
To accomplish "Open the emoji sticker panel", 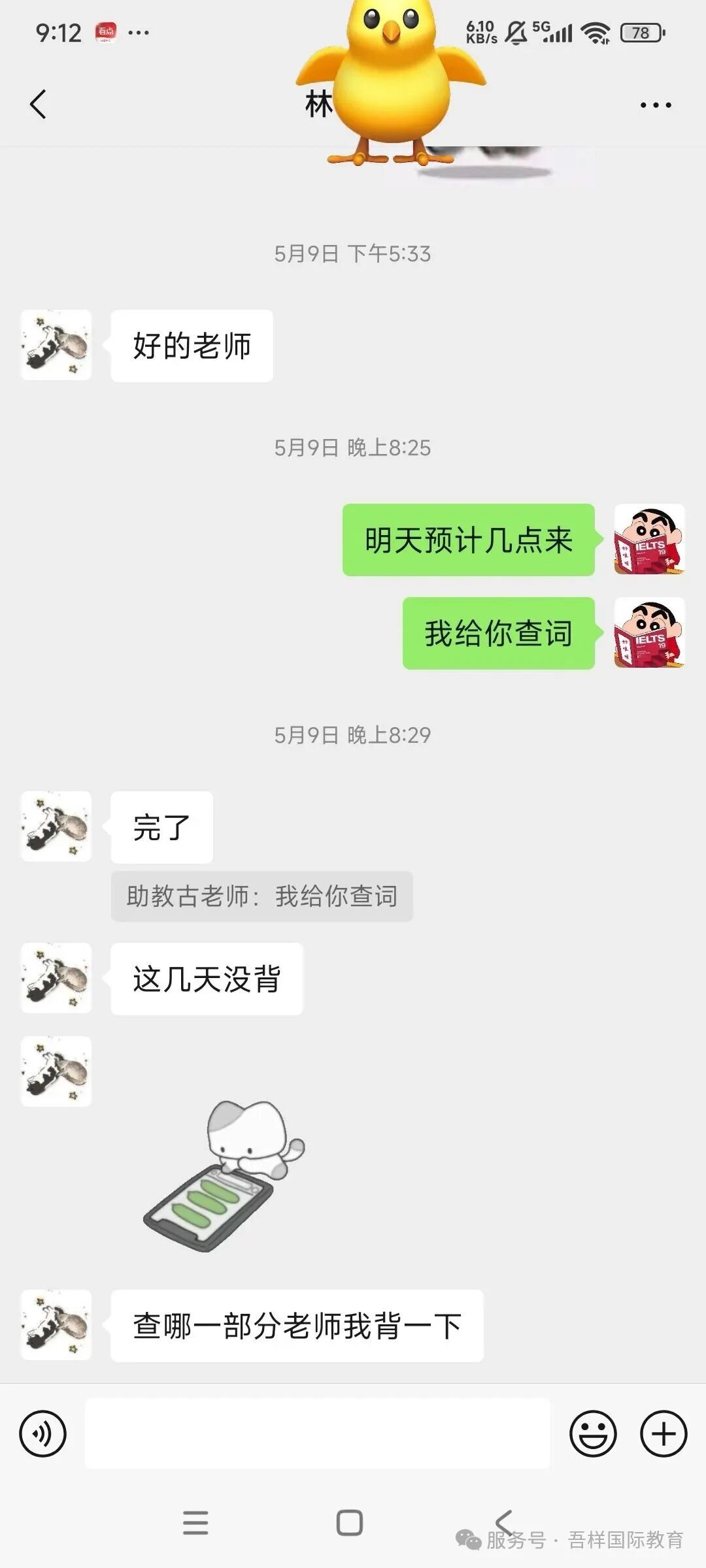I will (593, 1434).
